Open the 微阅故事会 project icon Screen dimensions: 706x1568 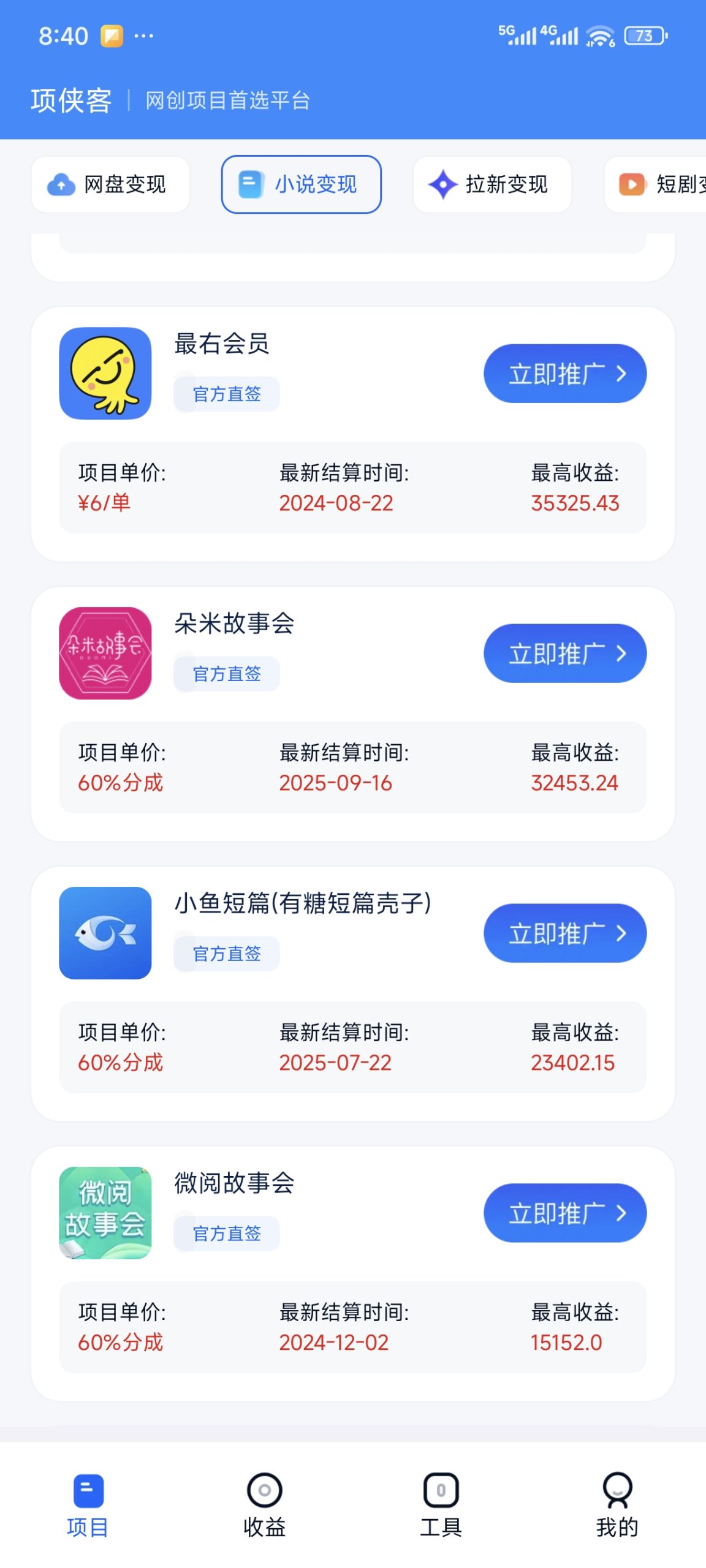tap(105, 1213)
